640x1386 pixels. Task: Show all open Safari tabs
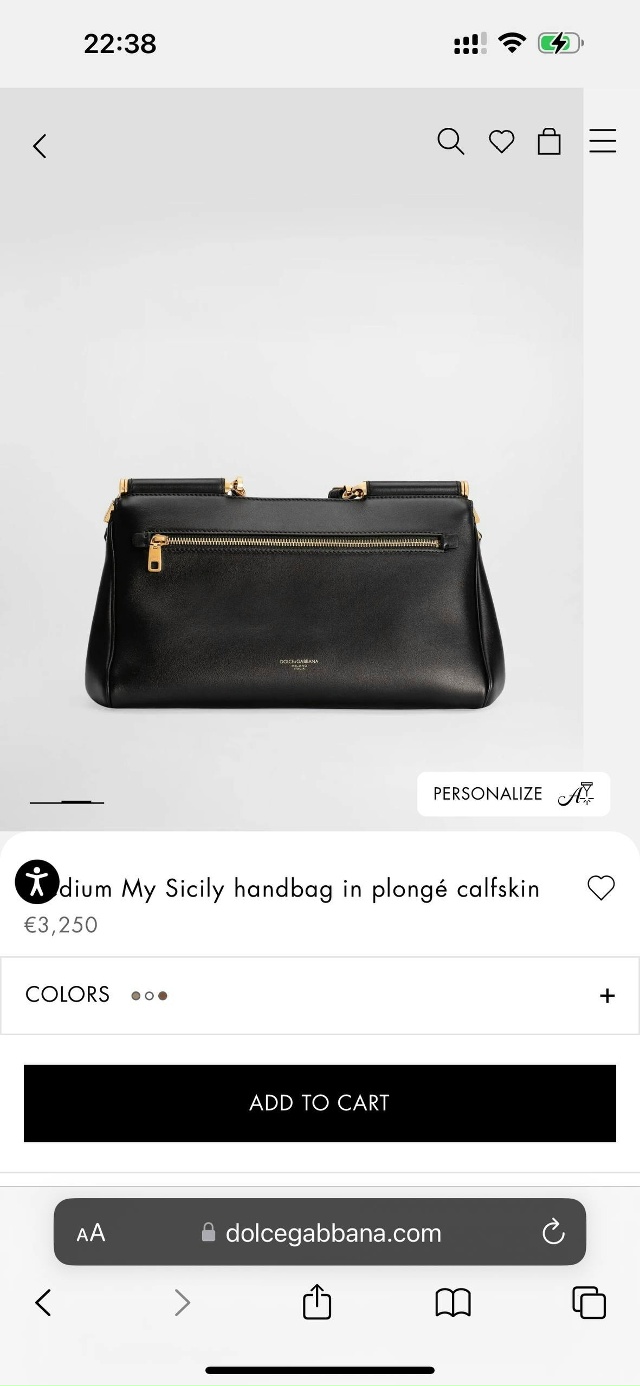click(589, 1302)
